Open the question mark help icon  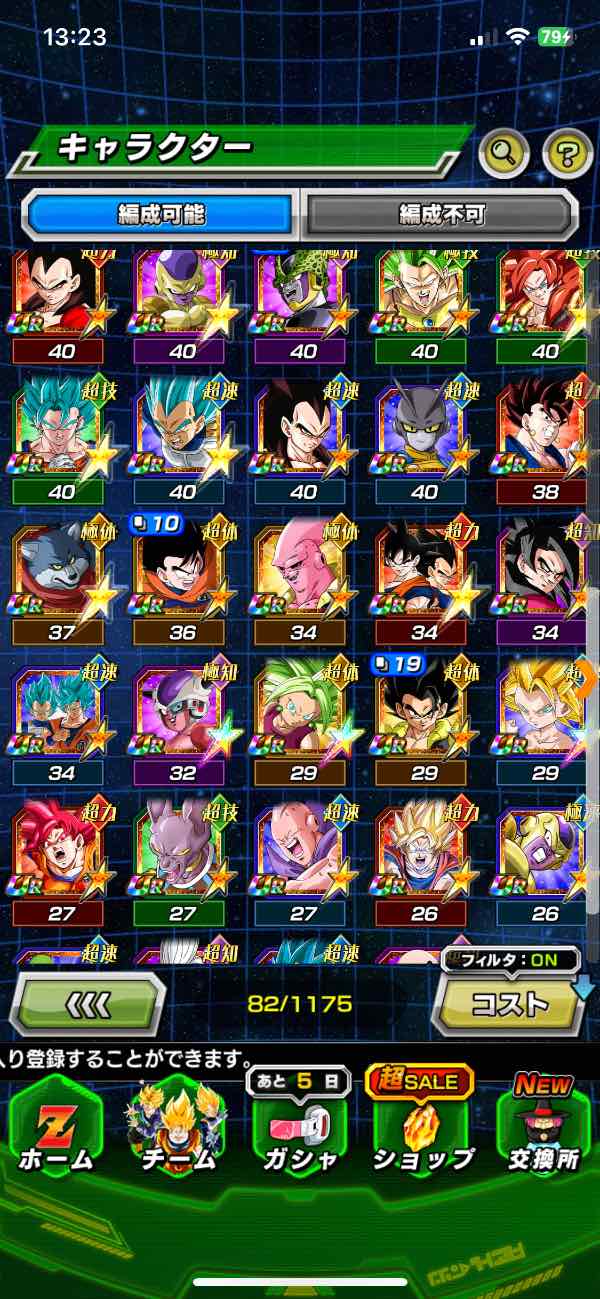click(567, 153)
